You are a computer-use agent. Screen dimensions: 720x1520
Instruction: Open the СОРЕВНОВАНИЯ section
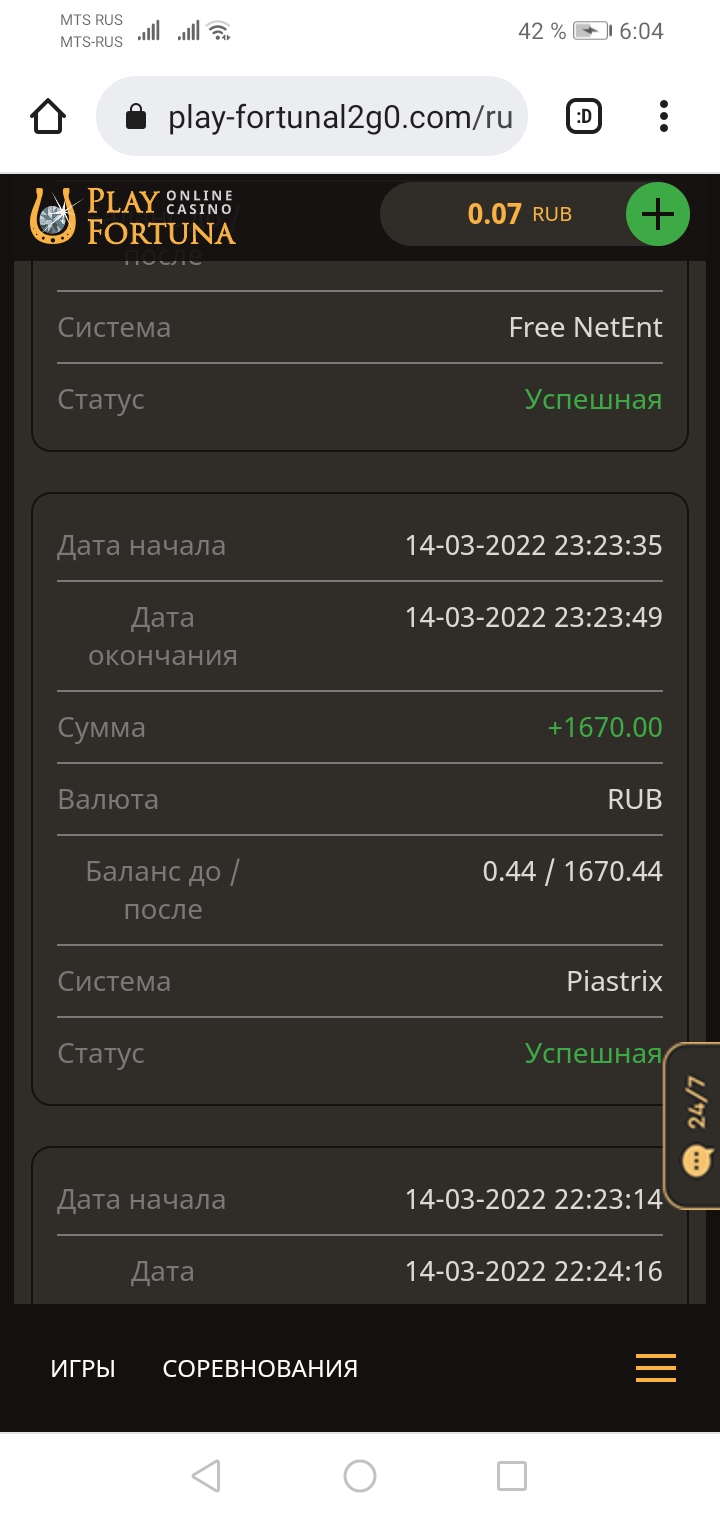click(260, 1368)
